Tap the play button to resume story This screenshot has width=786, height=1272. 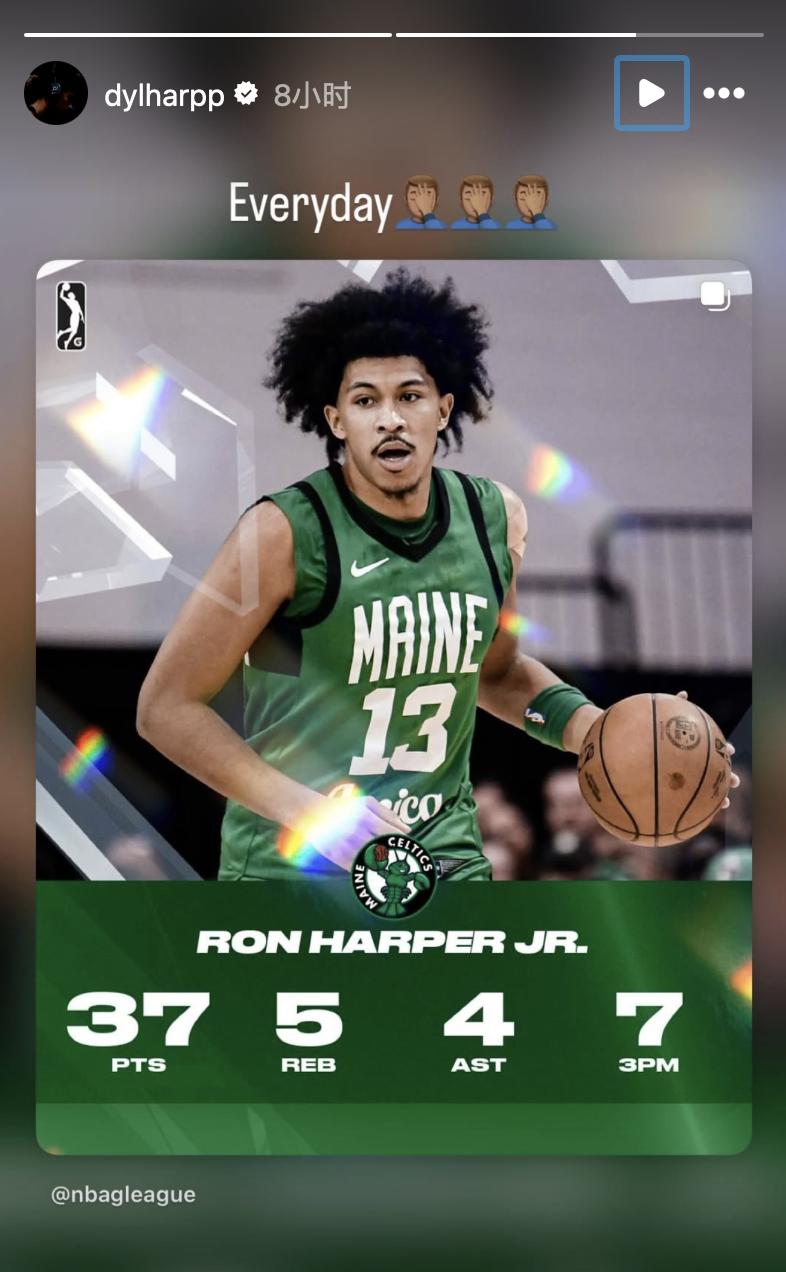(x=651, y=93)
